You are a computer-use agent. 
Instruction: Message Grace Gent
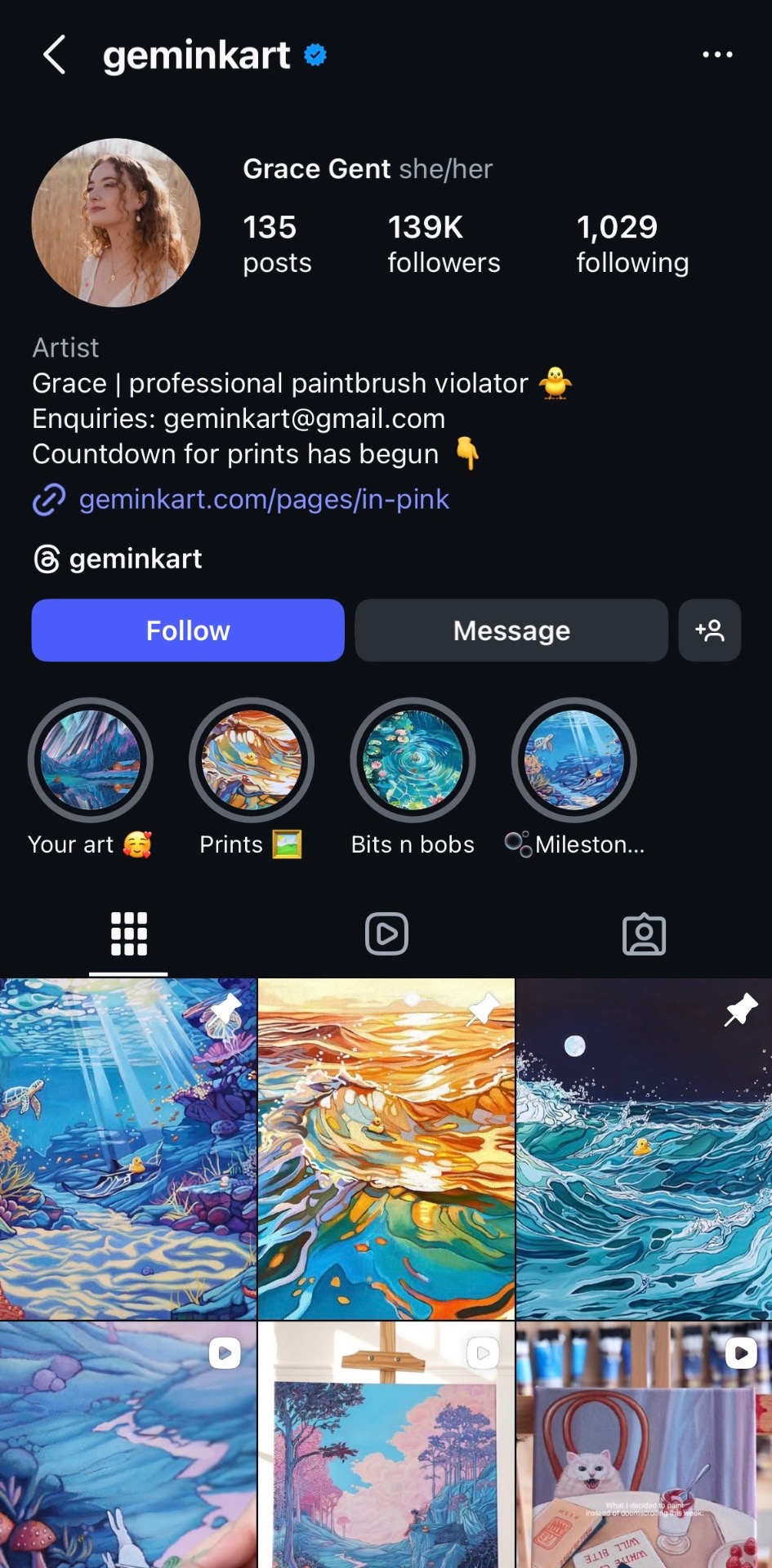[x=511, y=630]
